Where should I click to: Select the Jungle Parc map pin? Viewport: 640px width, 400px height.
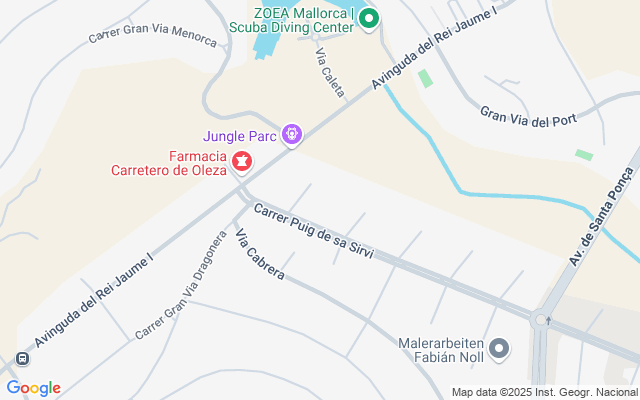click(291, 134)
